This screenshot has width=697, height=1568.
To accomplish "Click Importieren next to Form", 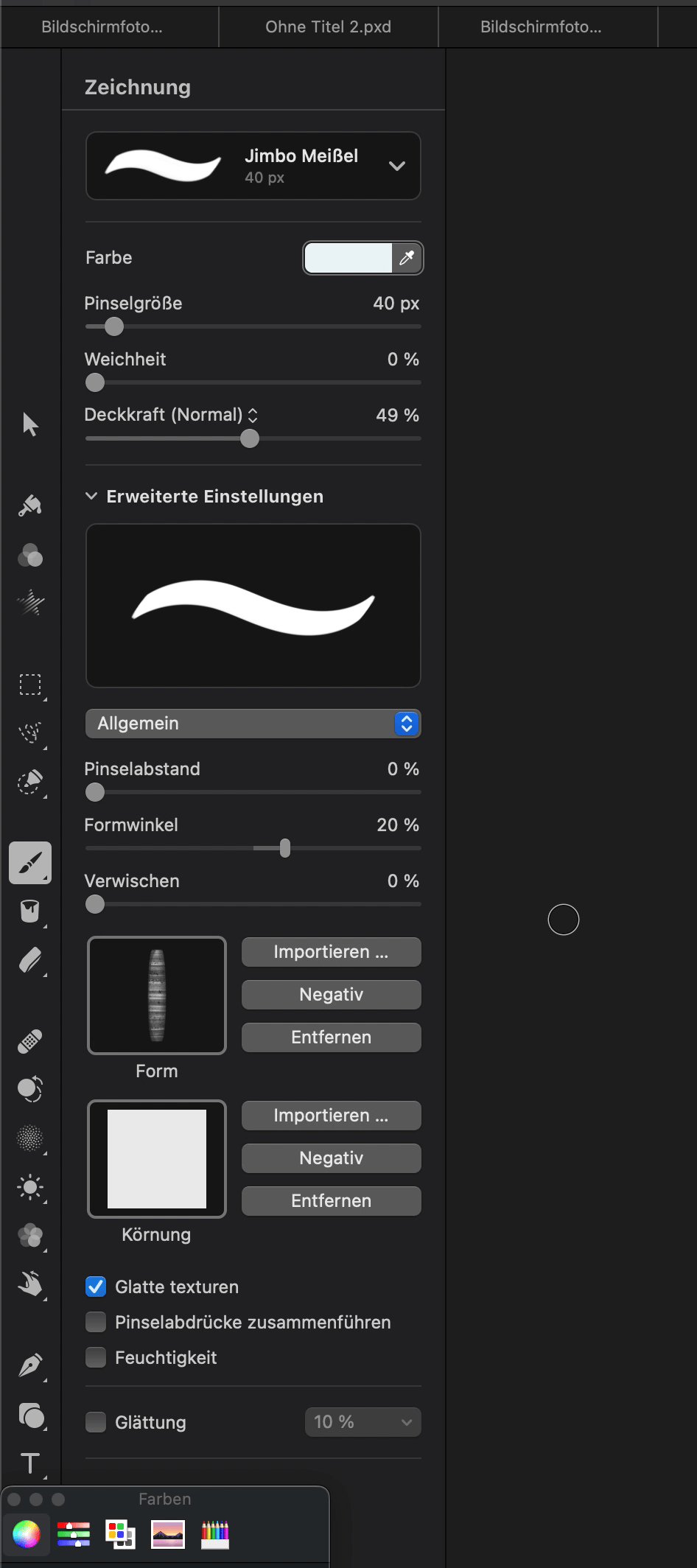I will 331,952.
